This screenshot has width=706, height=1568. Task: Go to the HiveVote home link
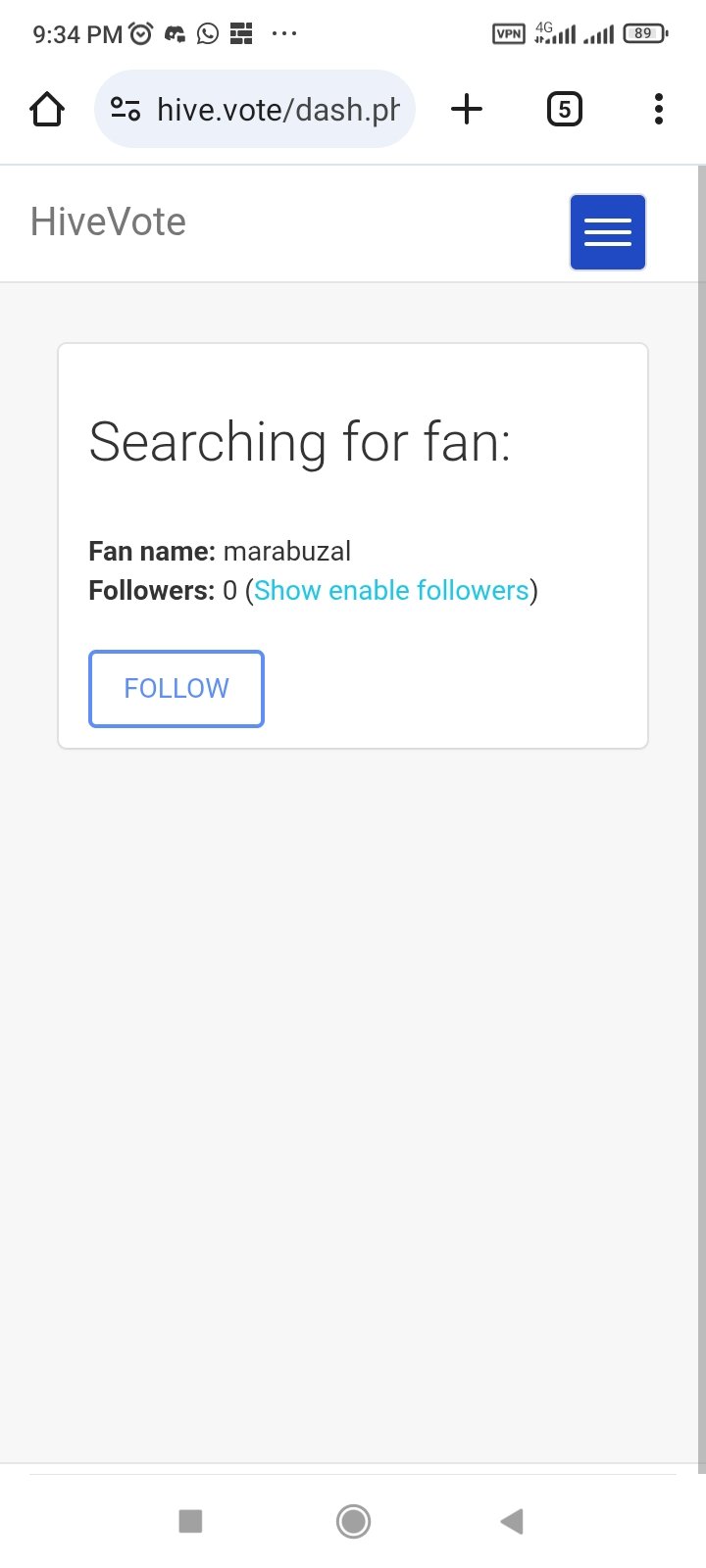tap(108, 221)
